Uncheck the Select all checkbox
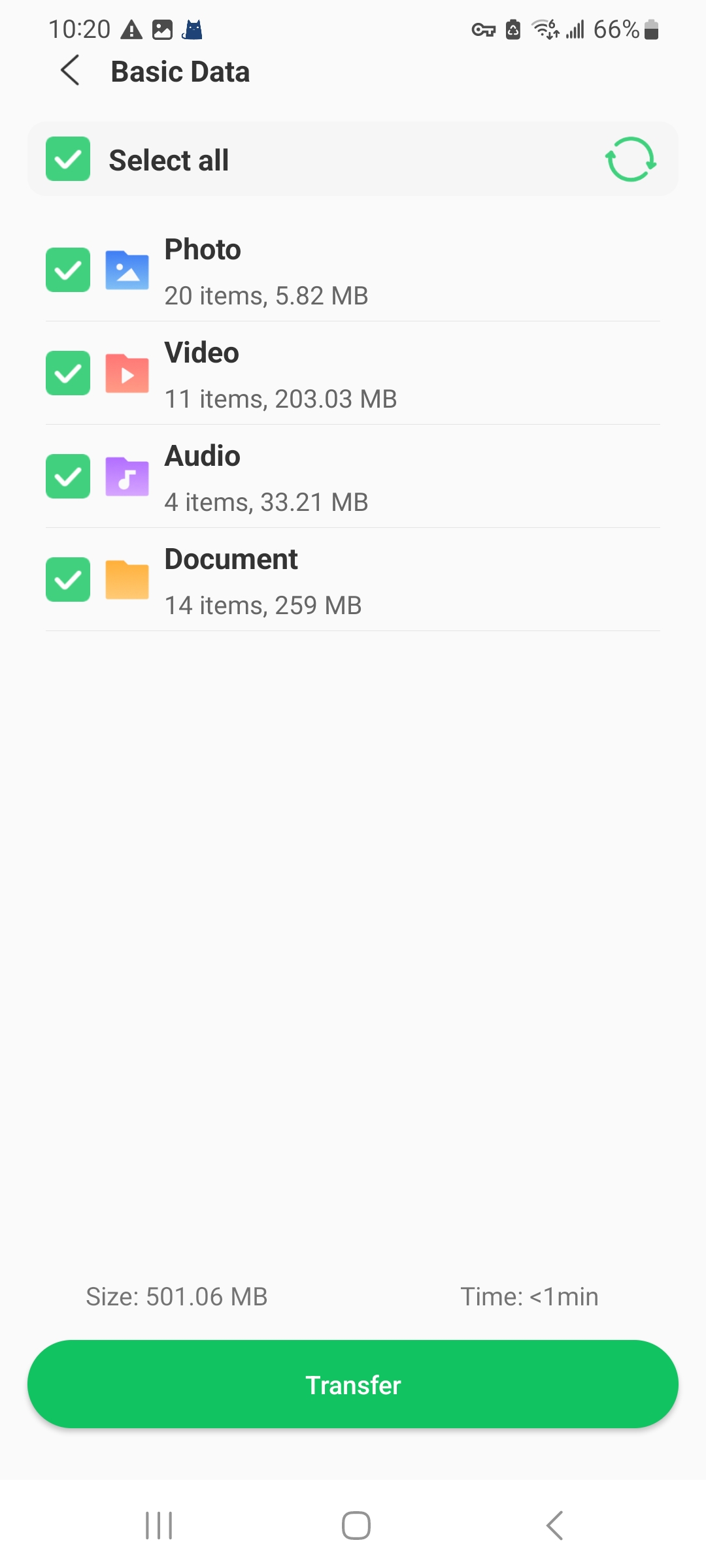 click(x=68, y=159)
